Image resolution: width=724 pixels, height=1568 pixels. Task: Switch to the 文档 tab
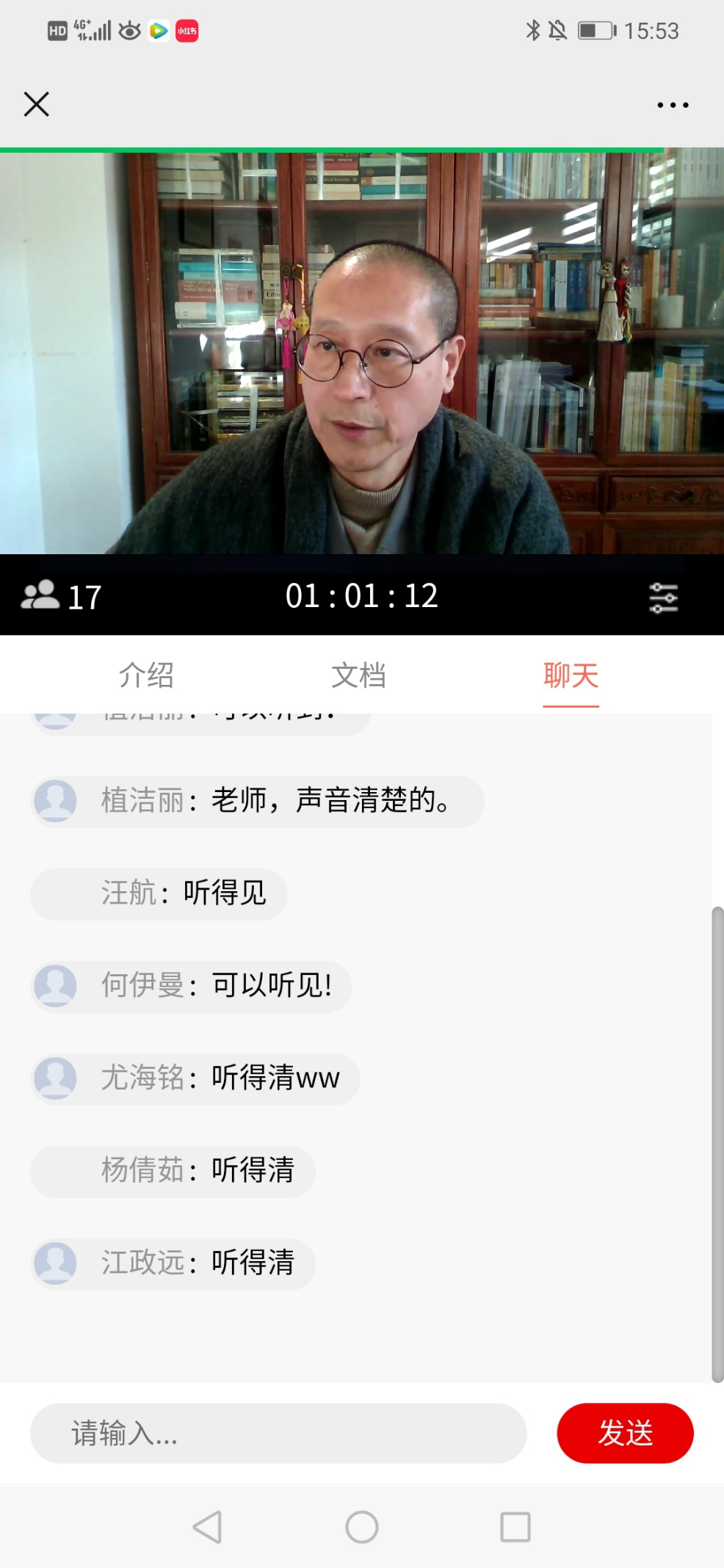click(358, 675)
